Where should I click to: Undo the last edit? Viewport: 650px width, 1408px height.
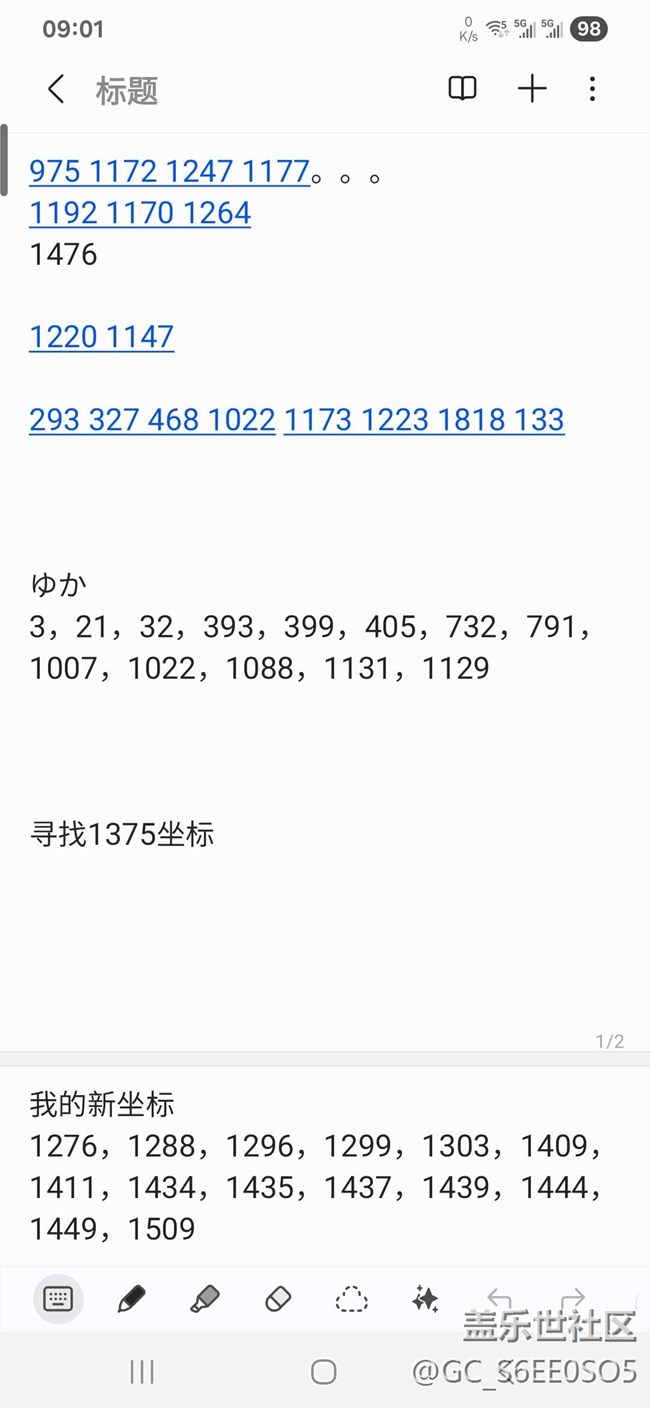(x=499, y=1299)
